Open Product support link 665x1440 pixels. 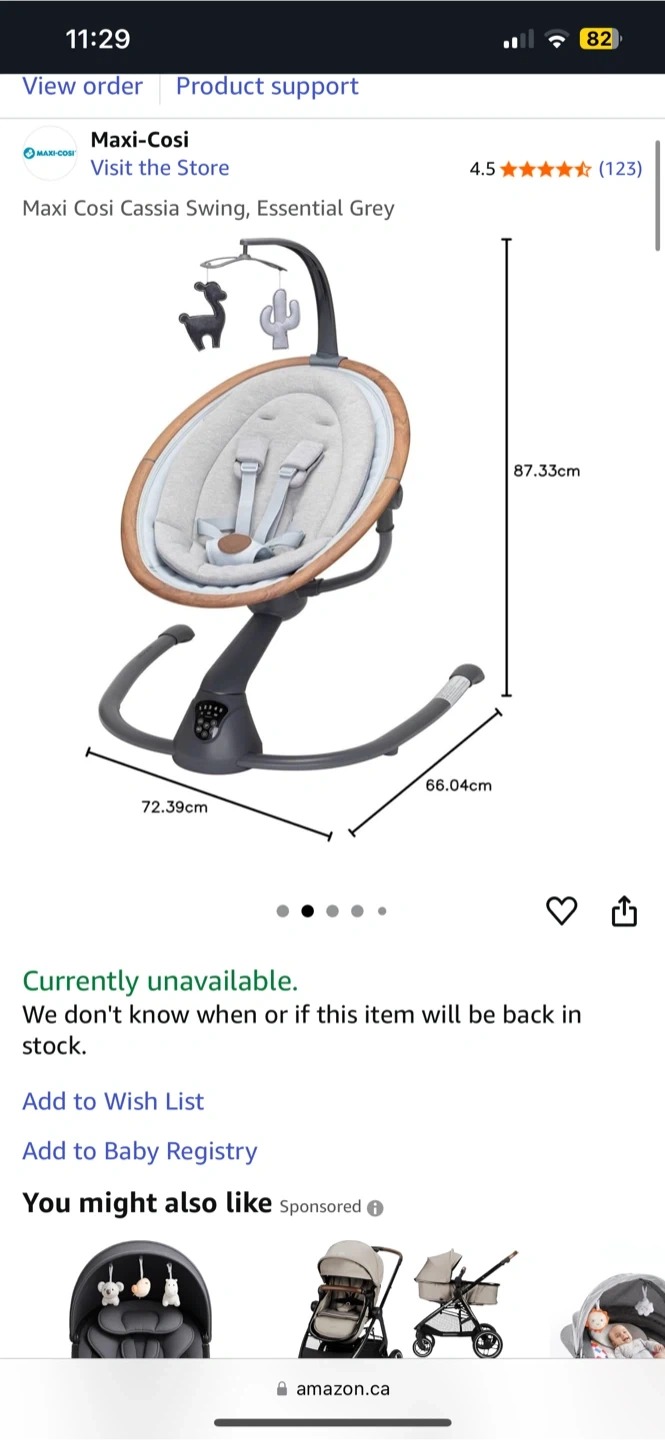267,87
